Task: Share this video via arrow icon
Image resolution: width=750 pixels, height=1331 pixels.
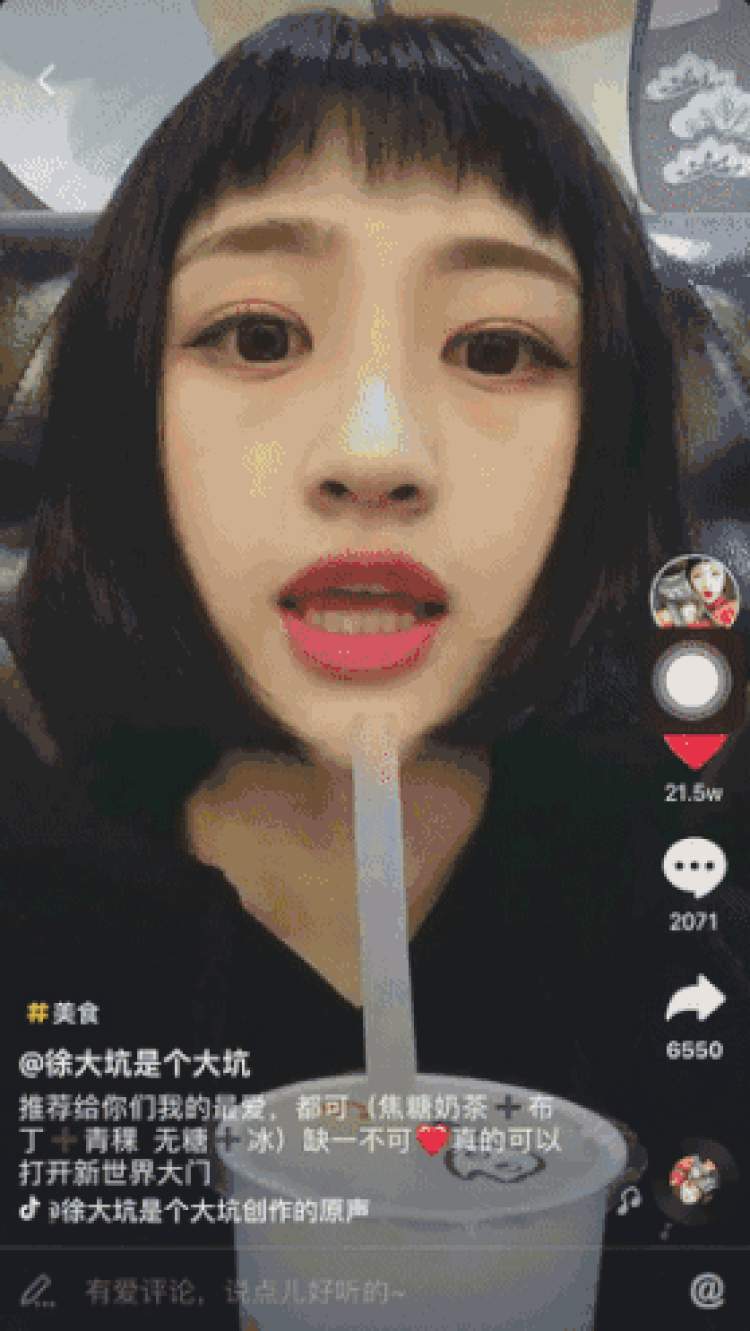Action: [x=694, y=998]
